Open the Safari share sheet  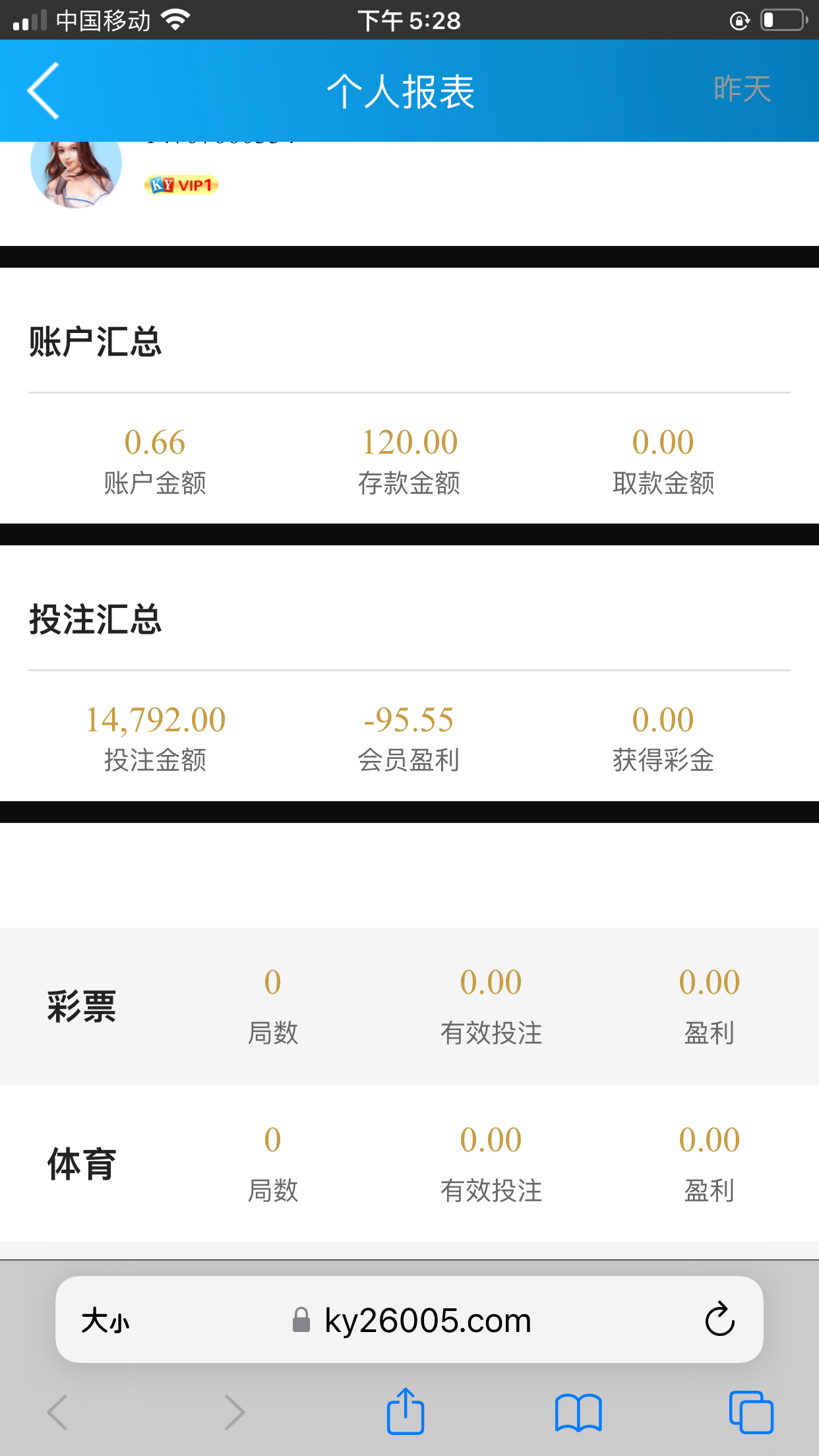tap(405, 1412)
